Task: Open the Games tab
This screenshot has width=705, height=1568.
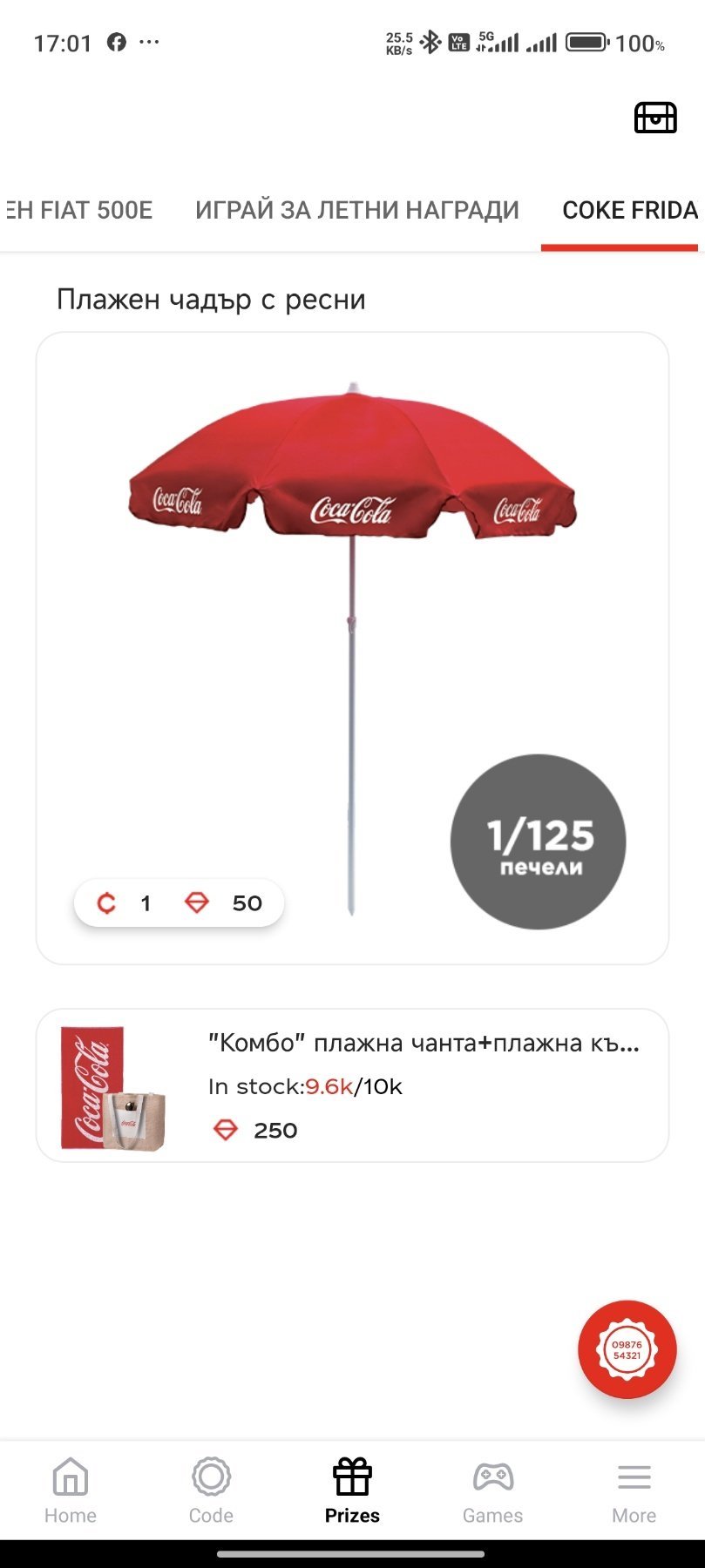Action: coord(492,1490)
